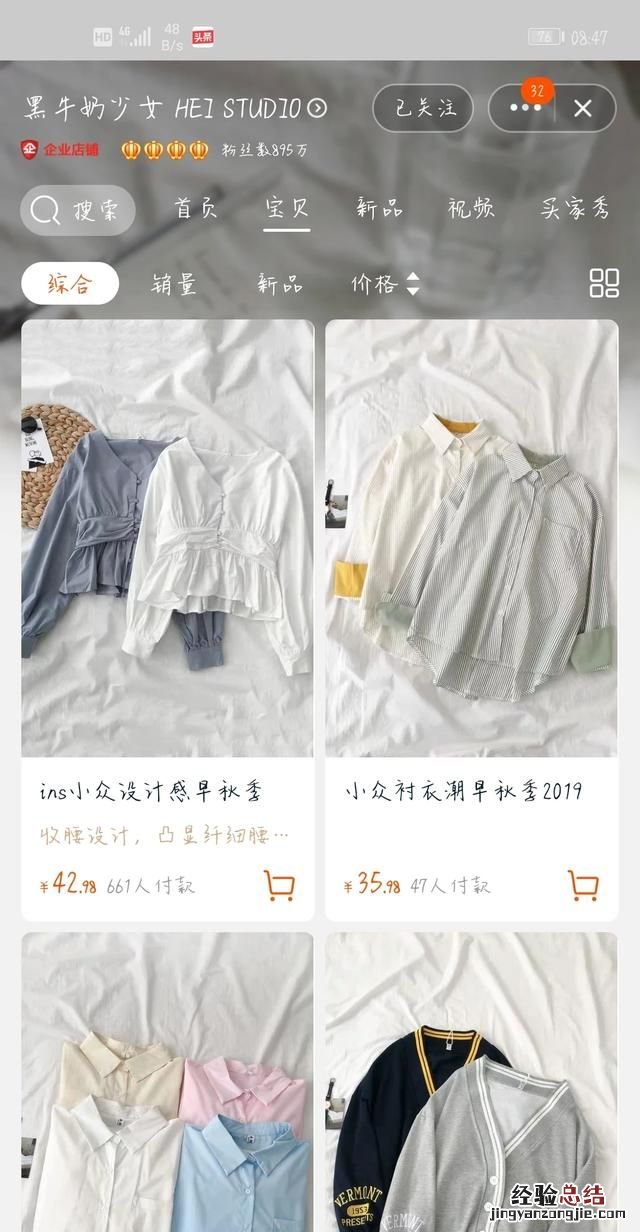View the Vermont cardigan product

pos(471,1090)
